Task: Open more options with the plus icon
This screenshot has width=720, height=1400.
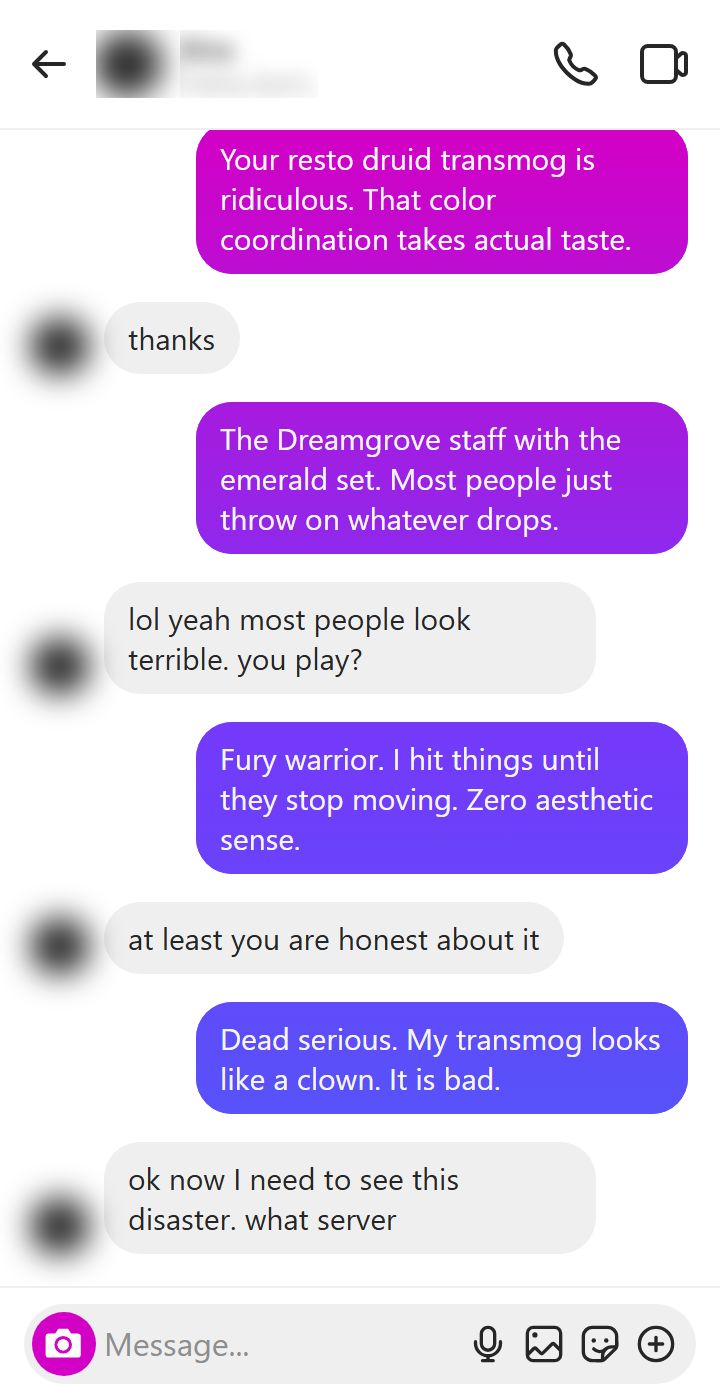Action: (656, 1345)
